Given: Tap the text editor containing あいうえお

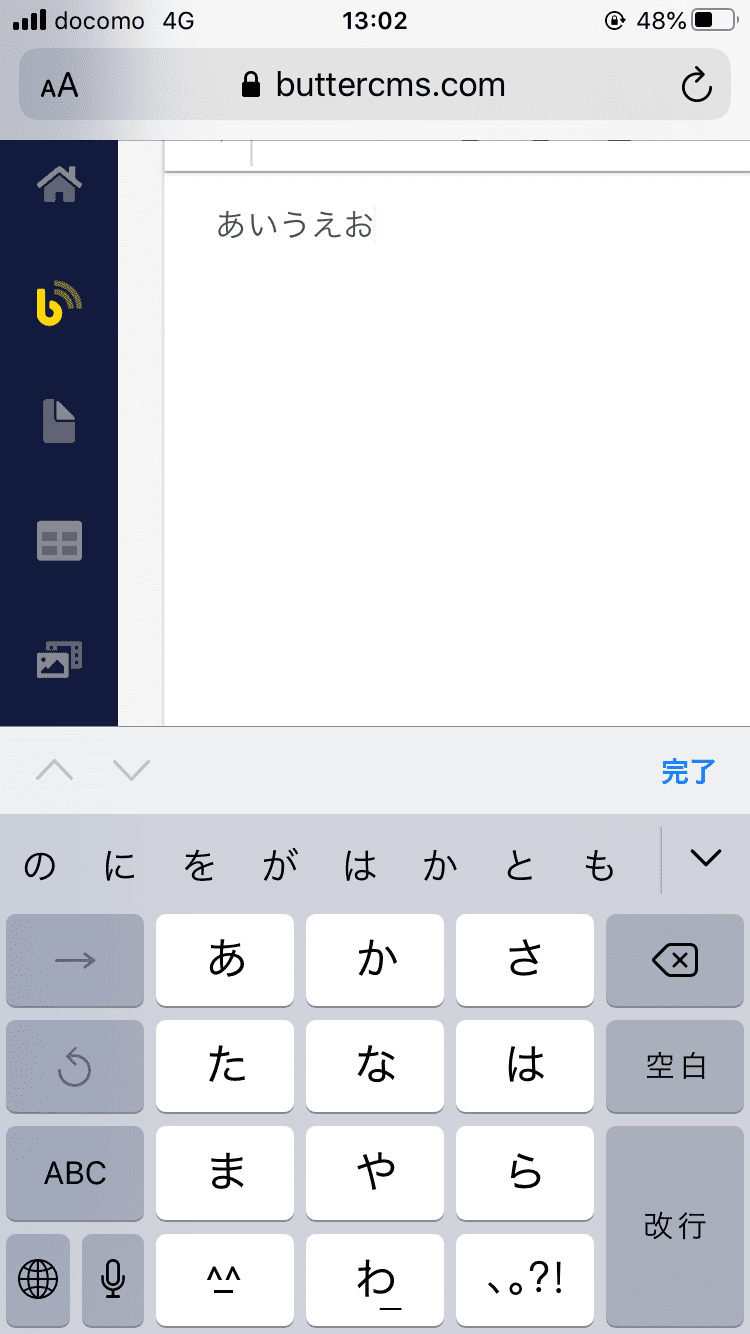Looking at the screenshot, I should click(456, 450).
